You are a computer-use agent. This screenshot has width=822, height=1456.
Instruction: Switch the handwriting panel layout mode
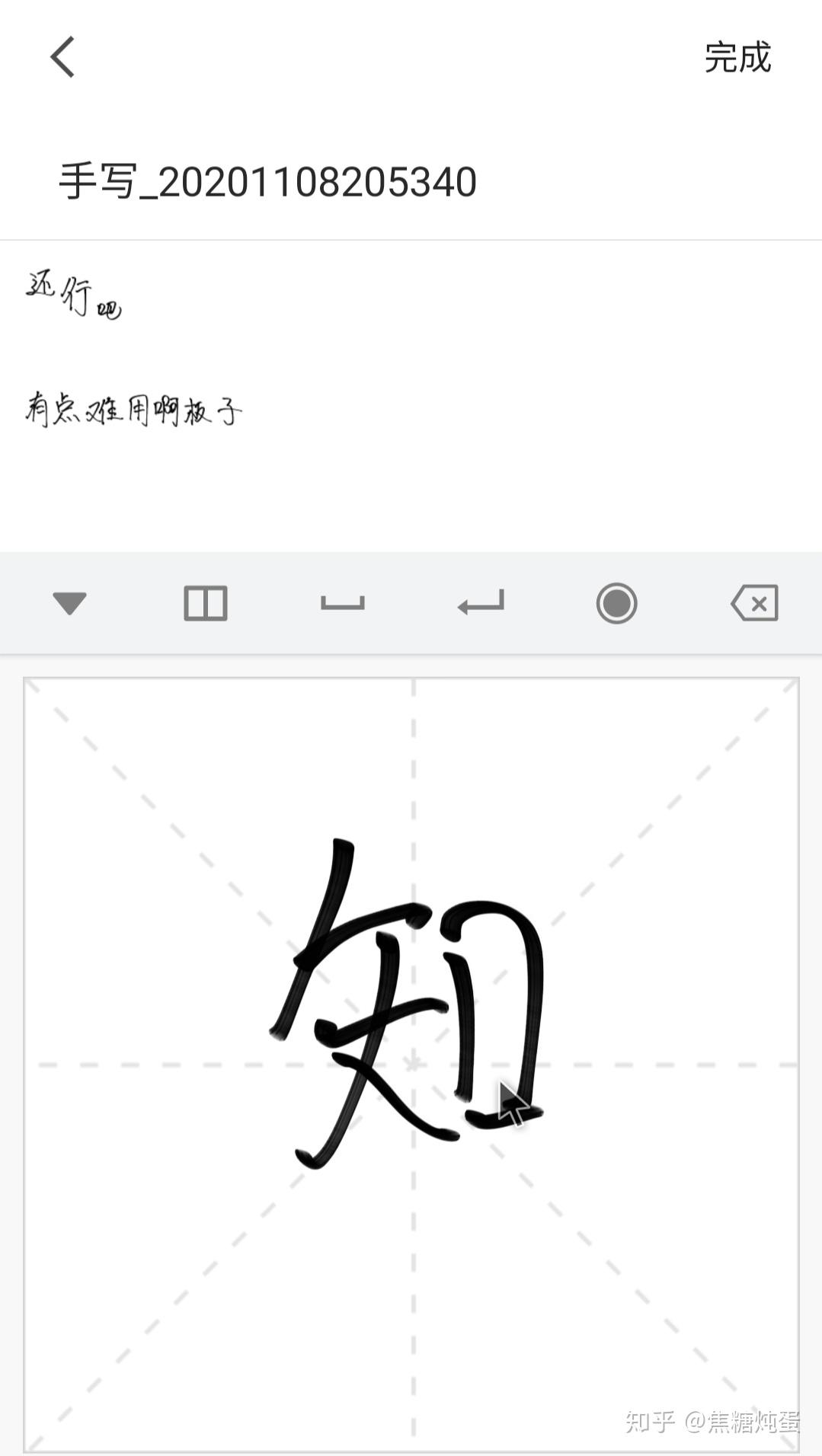click(206, 603)
